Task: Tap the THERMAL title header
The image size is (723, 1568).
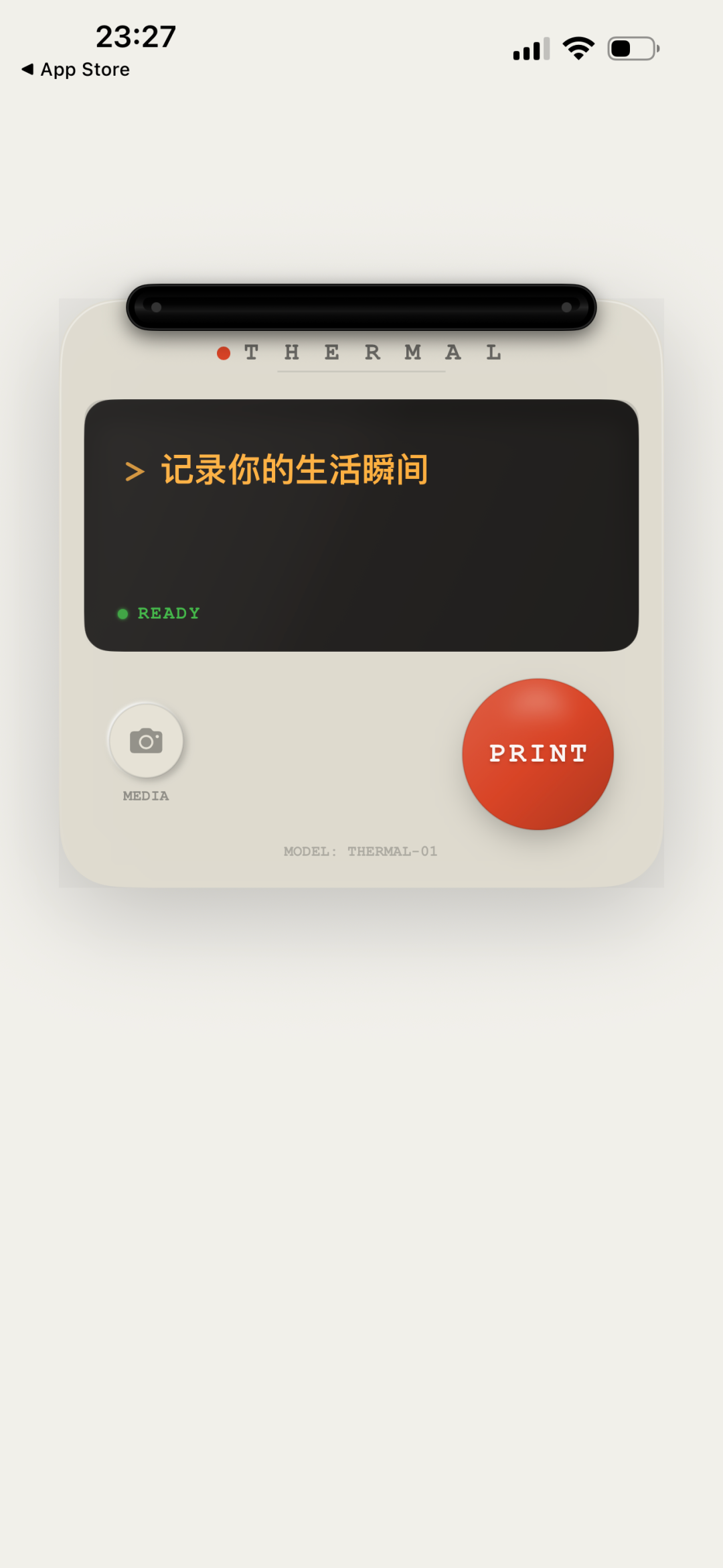Action: pos(372,353)
